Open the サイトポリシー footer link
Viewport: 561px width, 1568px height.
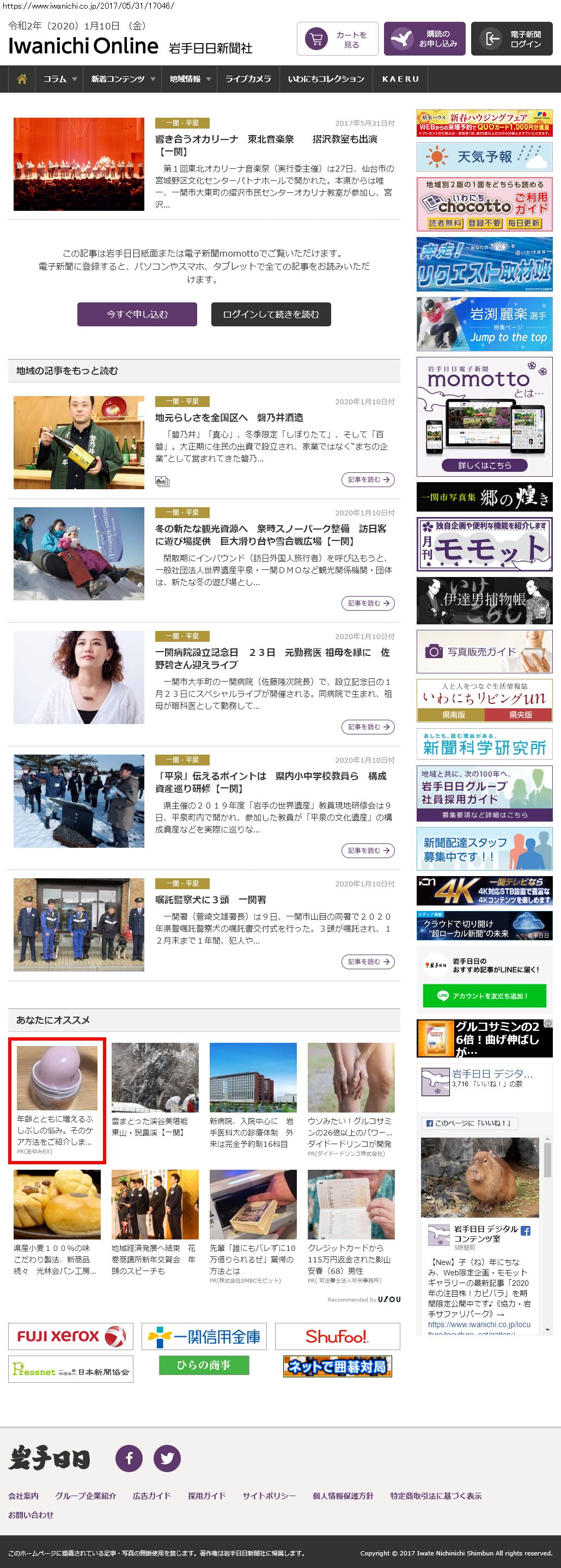click(269, 1496)
